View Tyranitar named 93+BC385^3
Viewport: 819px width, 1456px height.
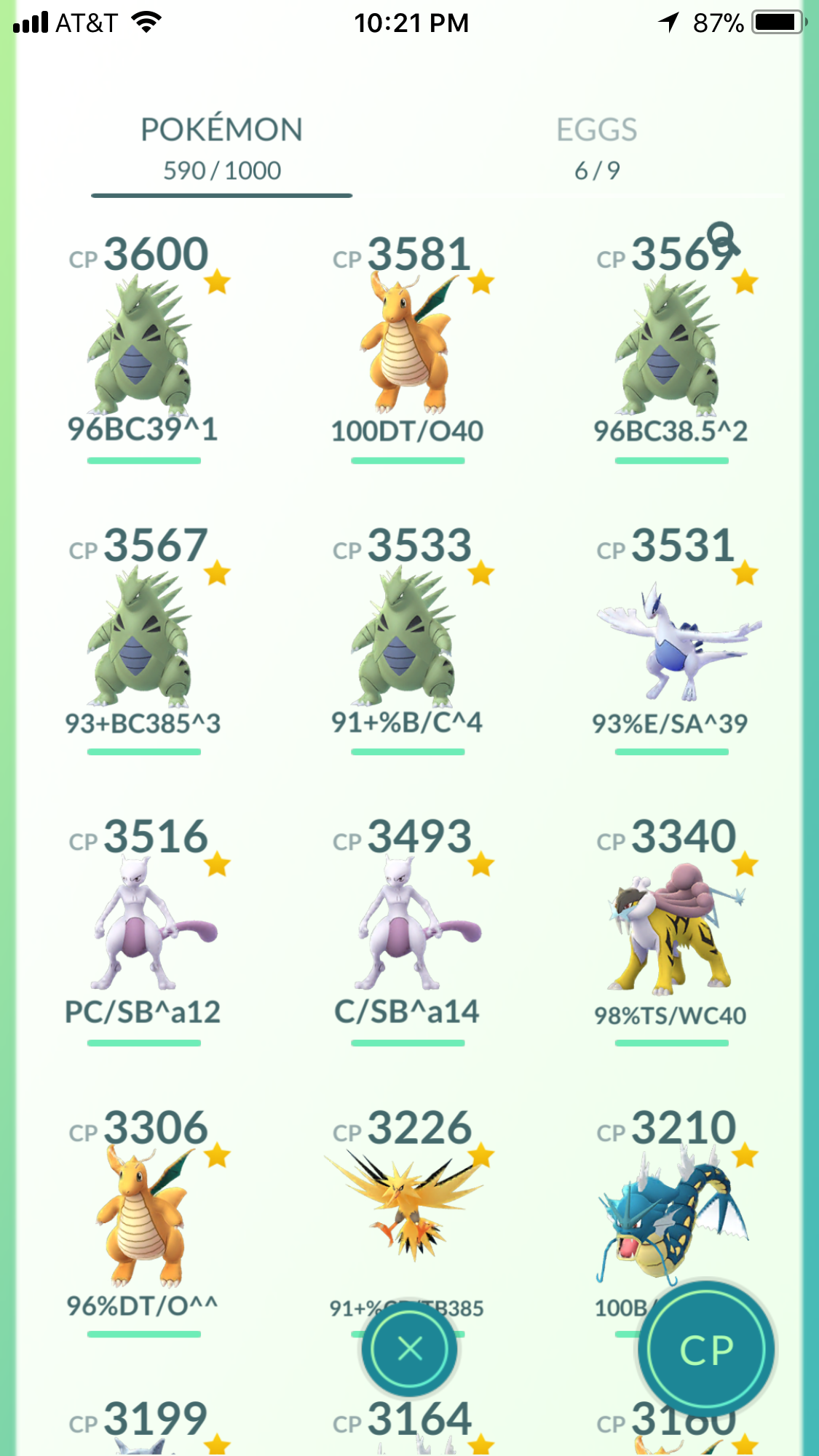143,637
